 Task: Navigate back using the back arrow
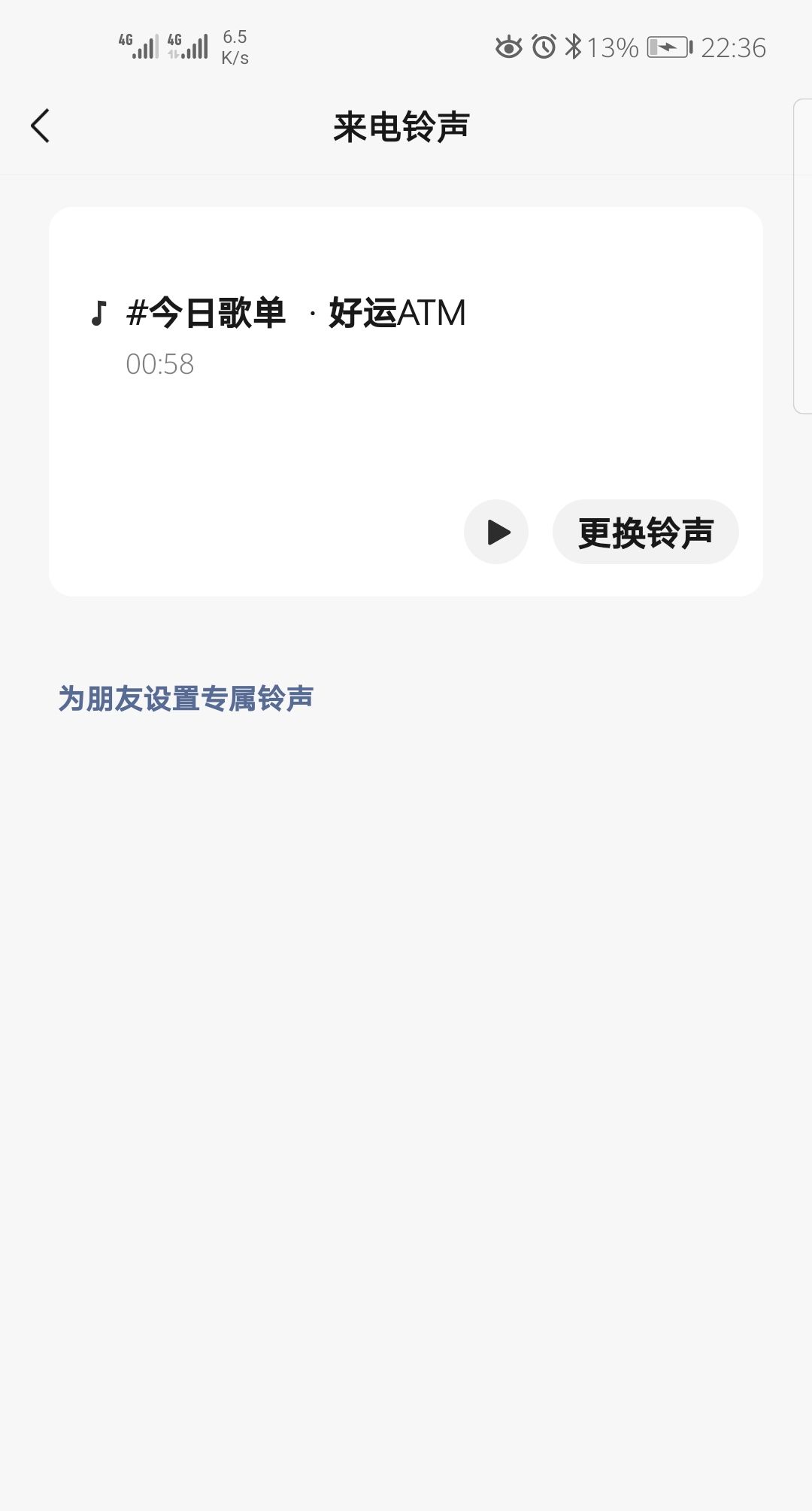point(41,125)
